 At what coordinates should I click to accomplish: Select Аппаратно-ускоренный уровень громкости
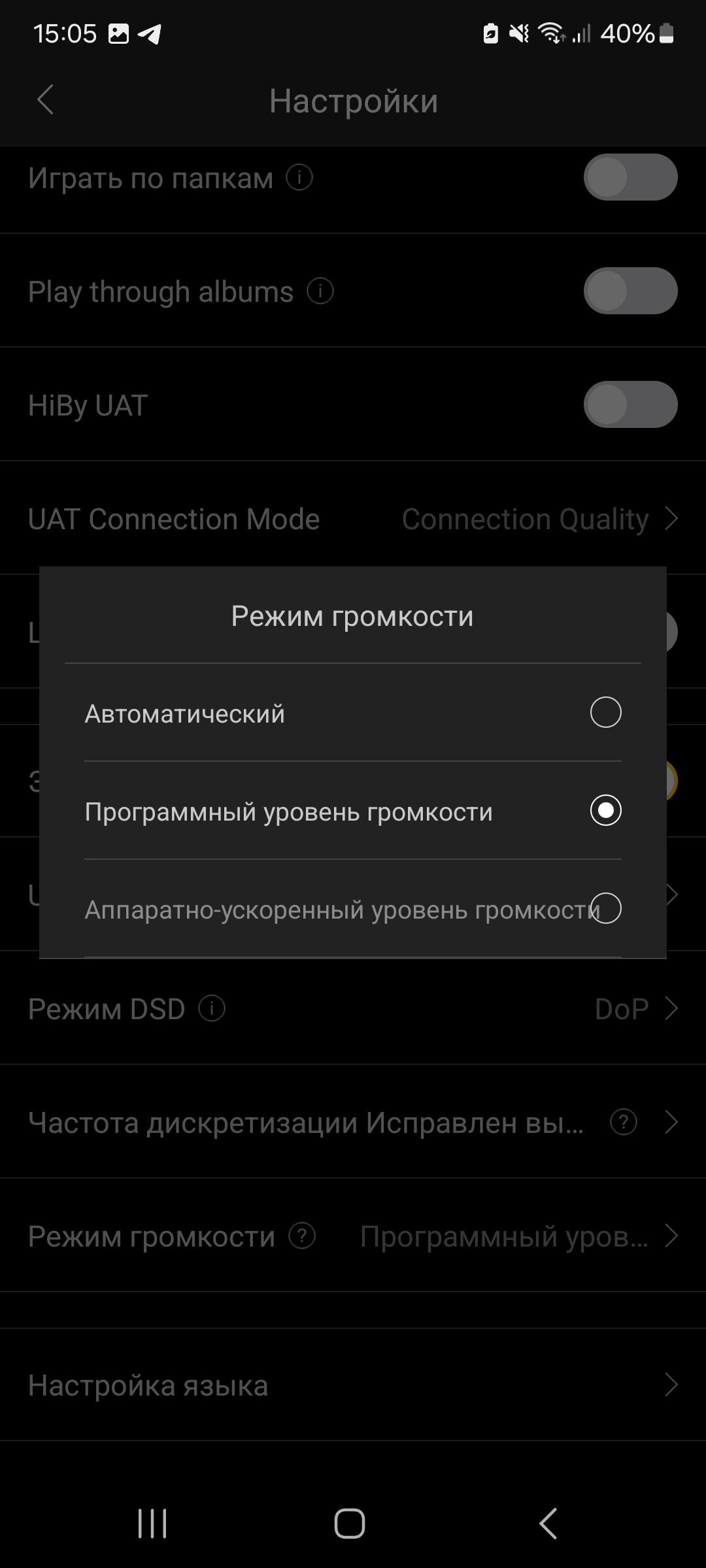(x=605, y=908)
